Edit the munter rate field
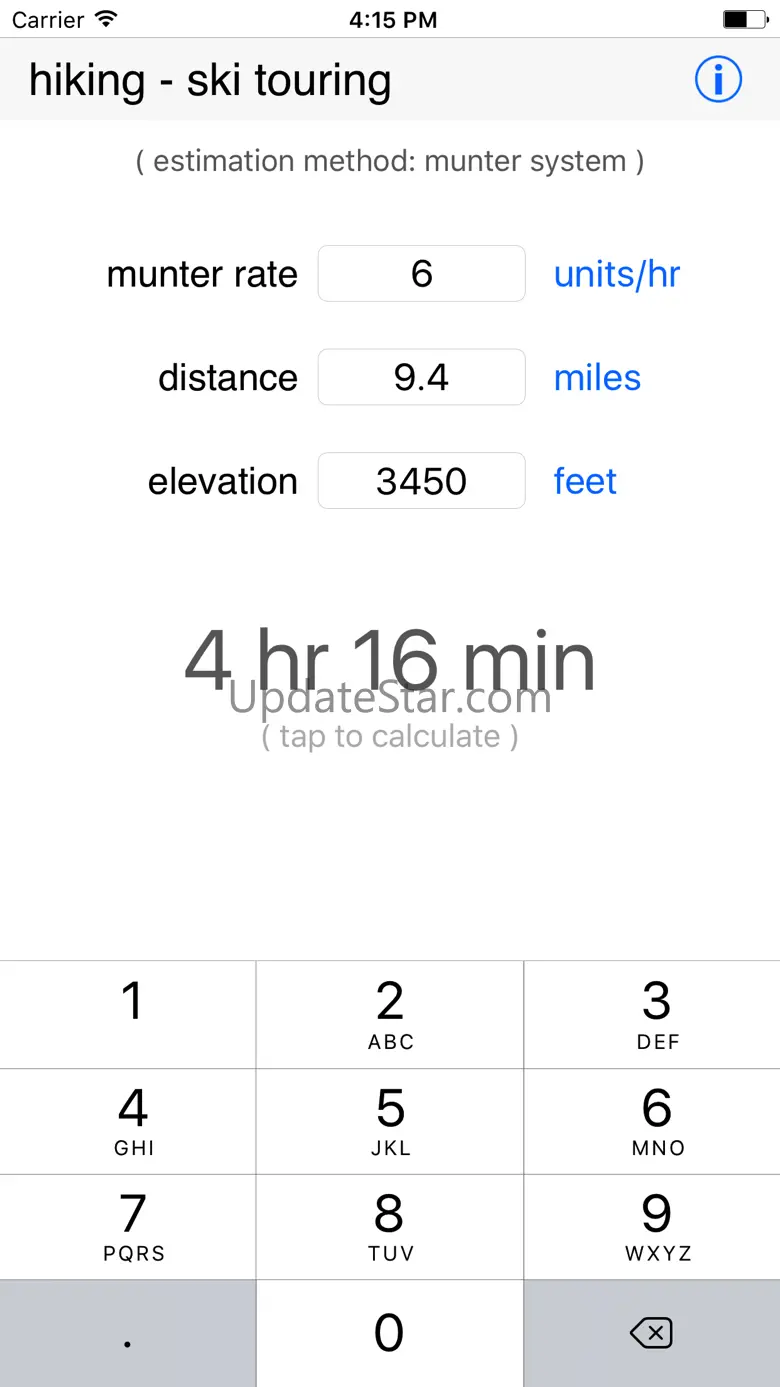 (x=421, y=274)
